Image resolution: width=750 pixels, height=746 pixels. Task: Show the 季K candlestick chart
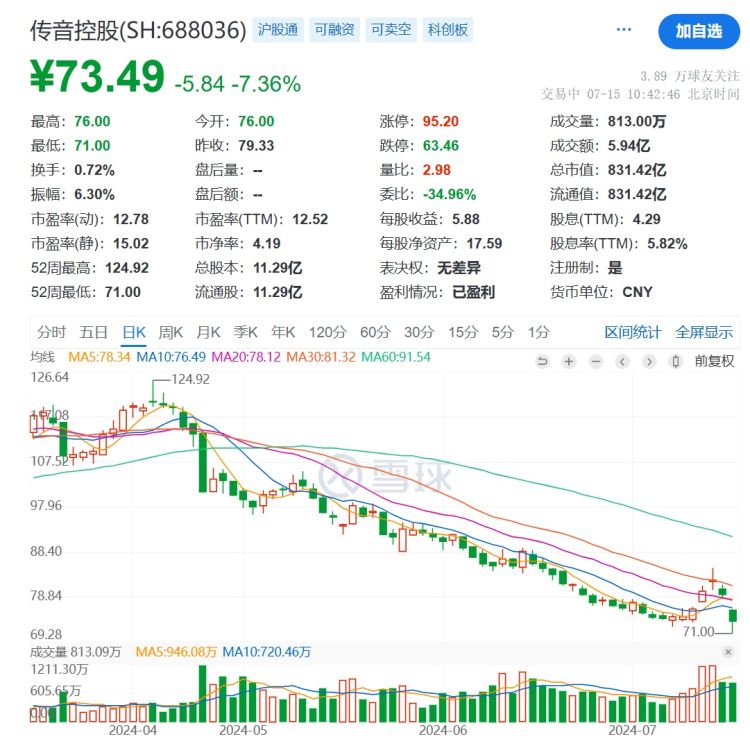[x=245, y=332]
